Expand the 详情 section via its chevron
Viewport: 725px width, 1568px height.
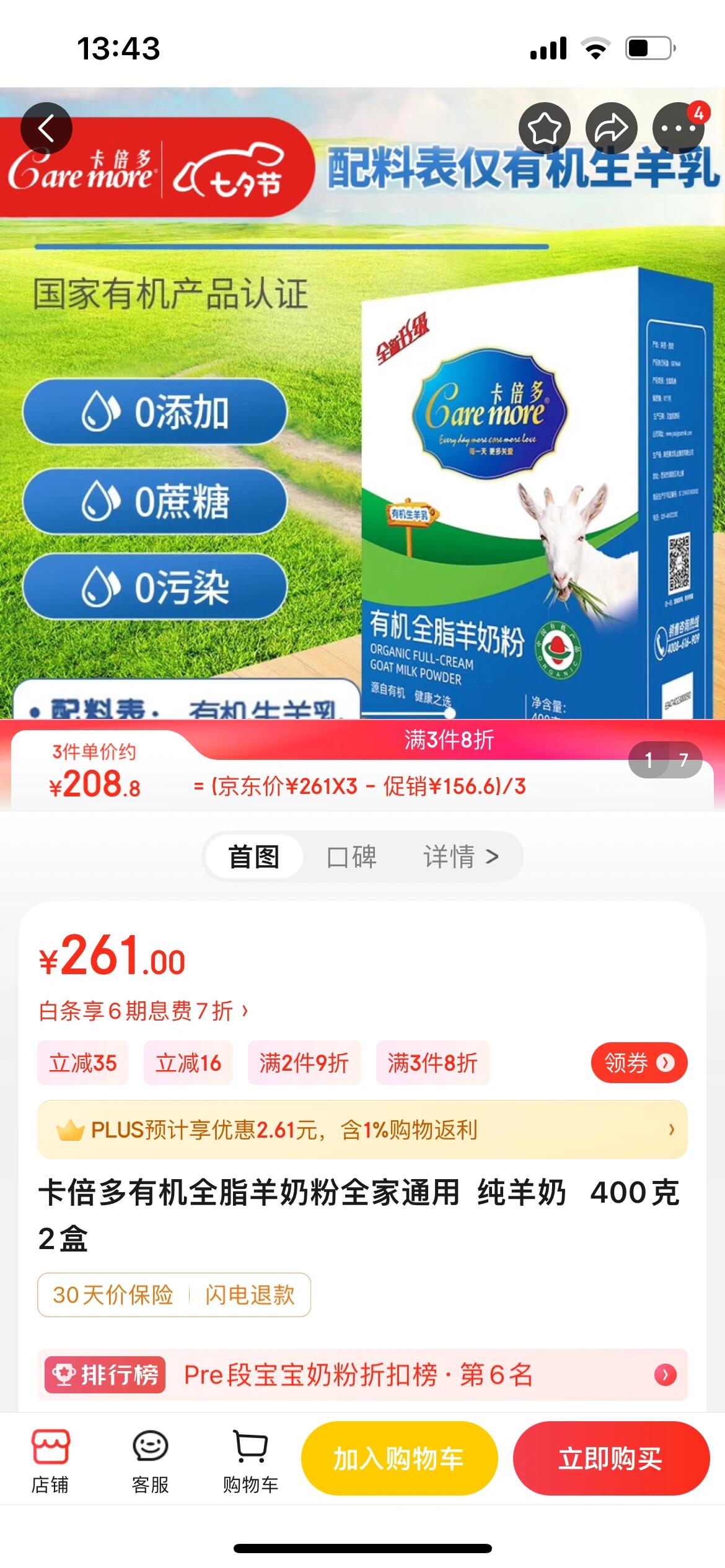(493, 856)
